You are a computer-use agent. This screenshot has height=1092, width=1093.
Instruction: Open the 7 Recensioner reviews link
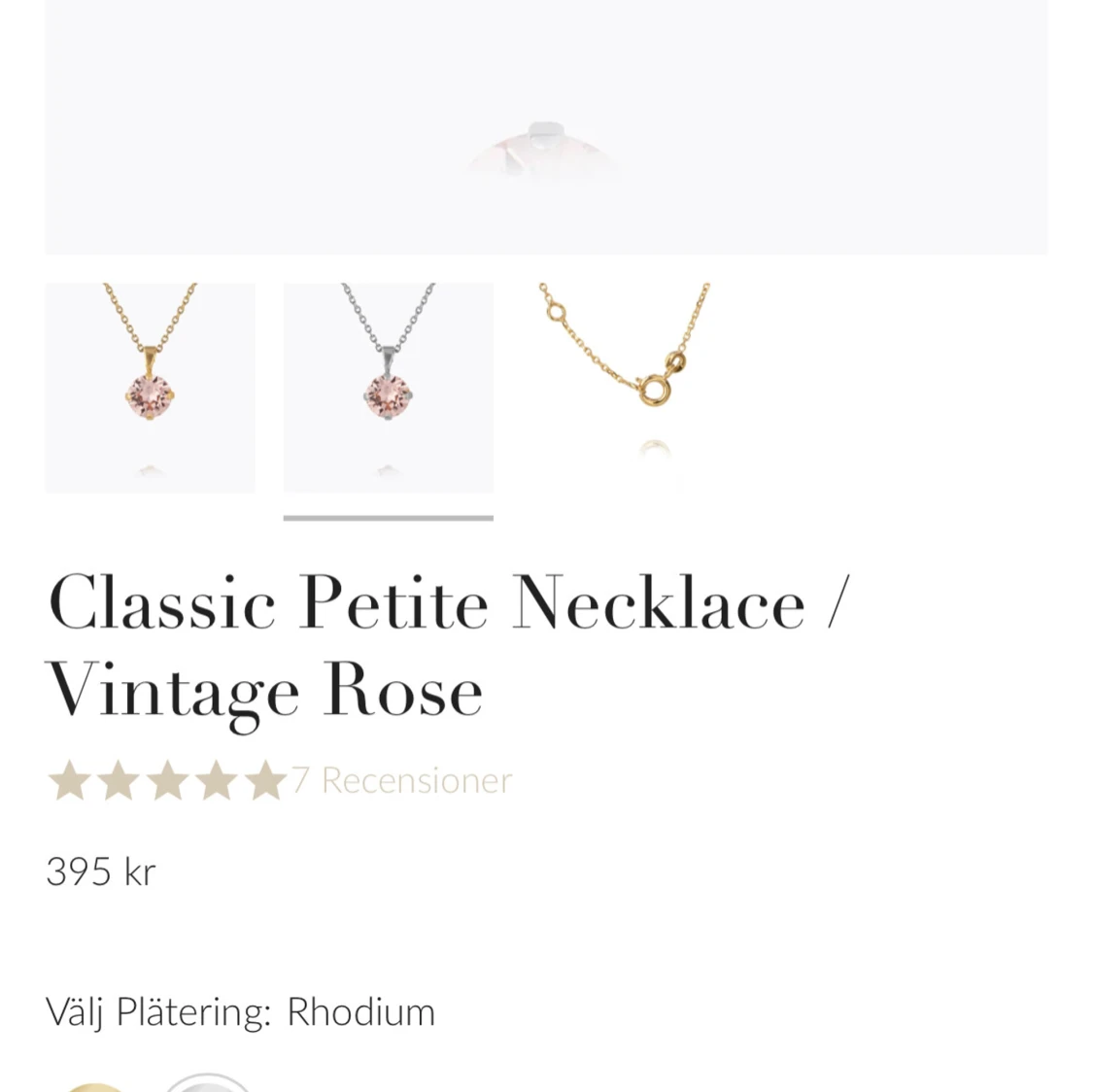(402, 780)
